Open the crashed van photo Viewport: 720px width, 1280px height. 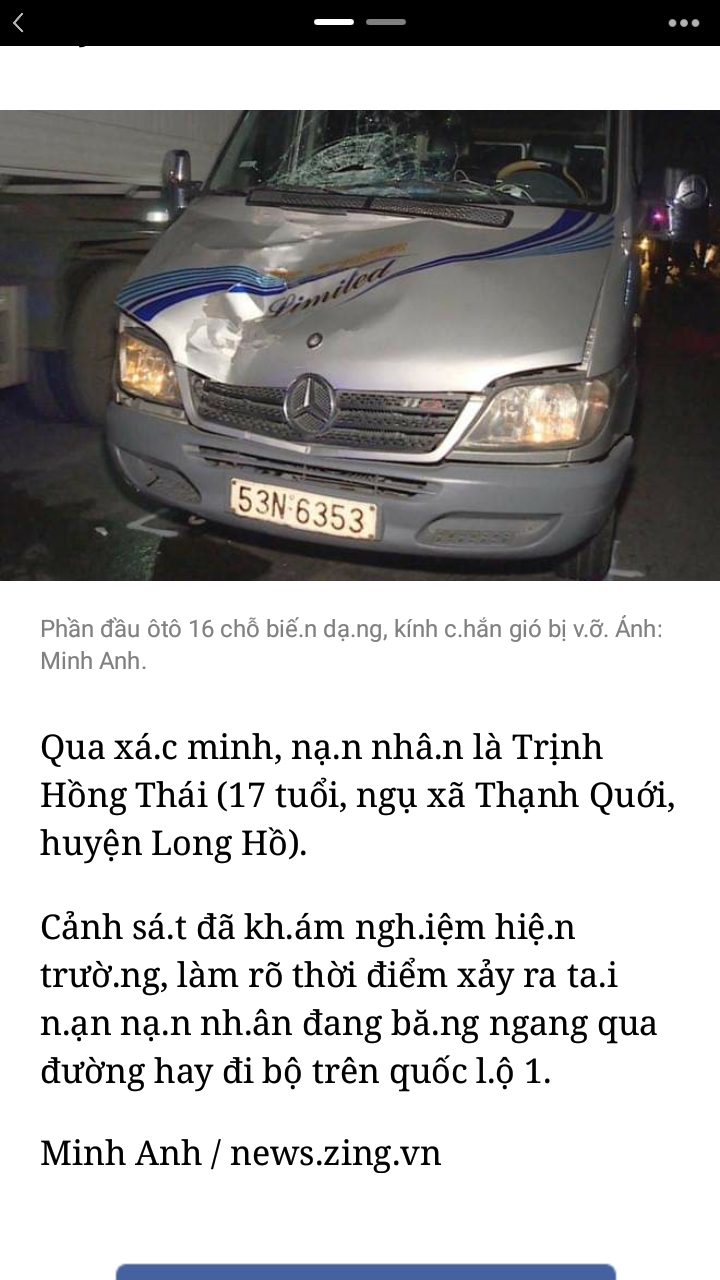tap(360, 345)
